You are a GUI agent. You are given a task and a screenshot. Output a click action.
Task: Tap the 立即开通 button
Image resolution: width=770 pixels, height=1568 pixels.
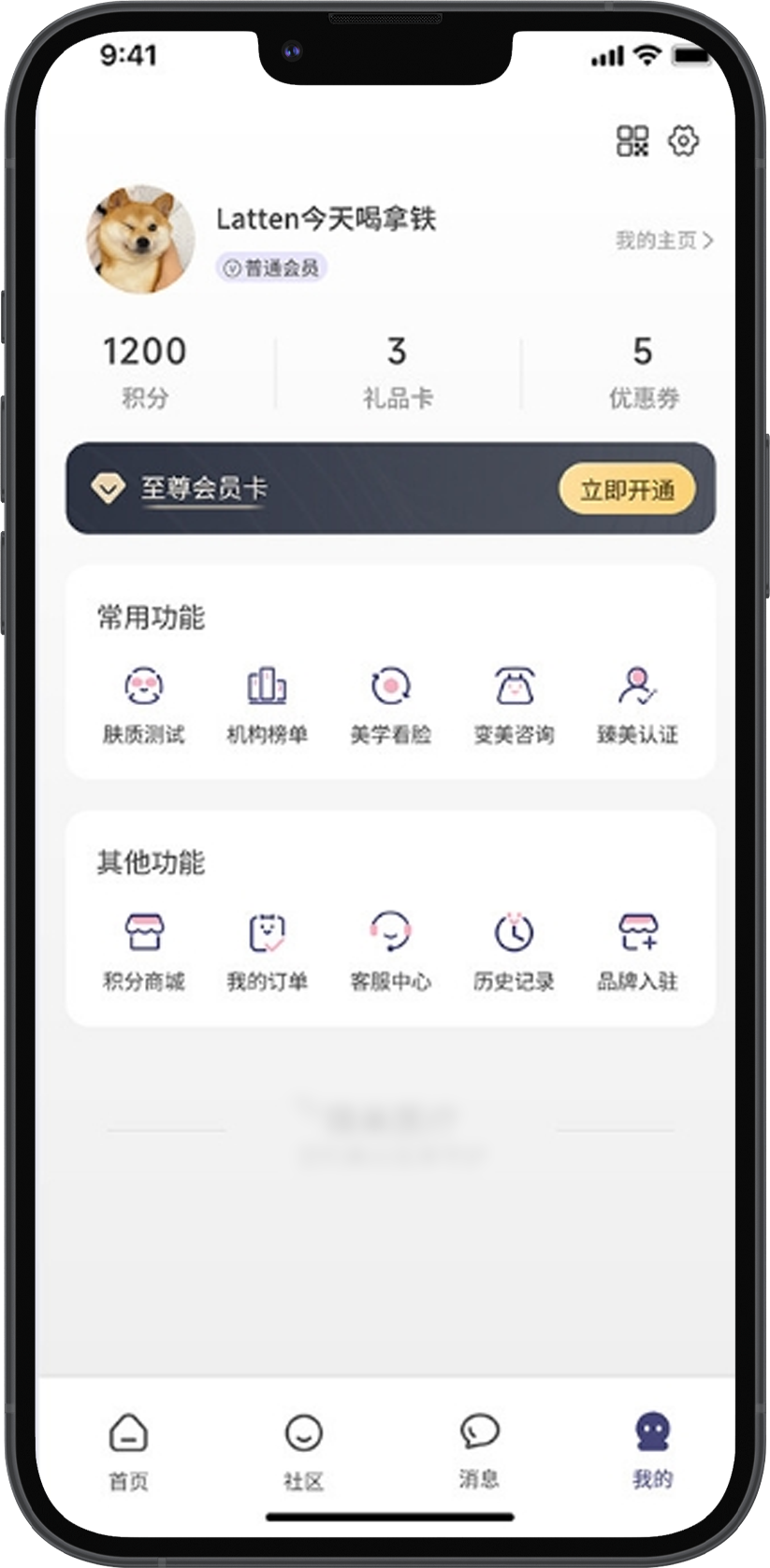627,489
